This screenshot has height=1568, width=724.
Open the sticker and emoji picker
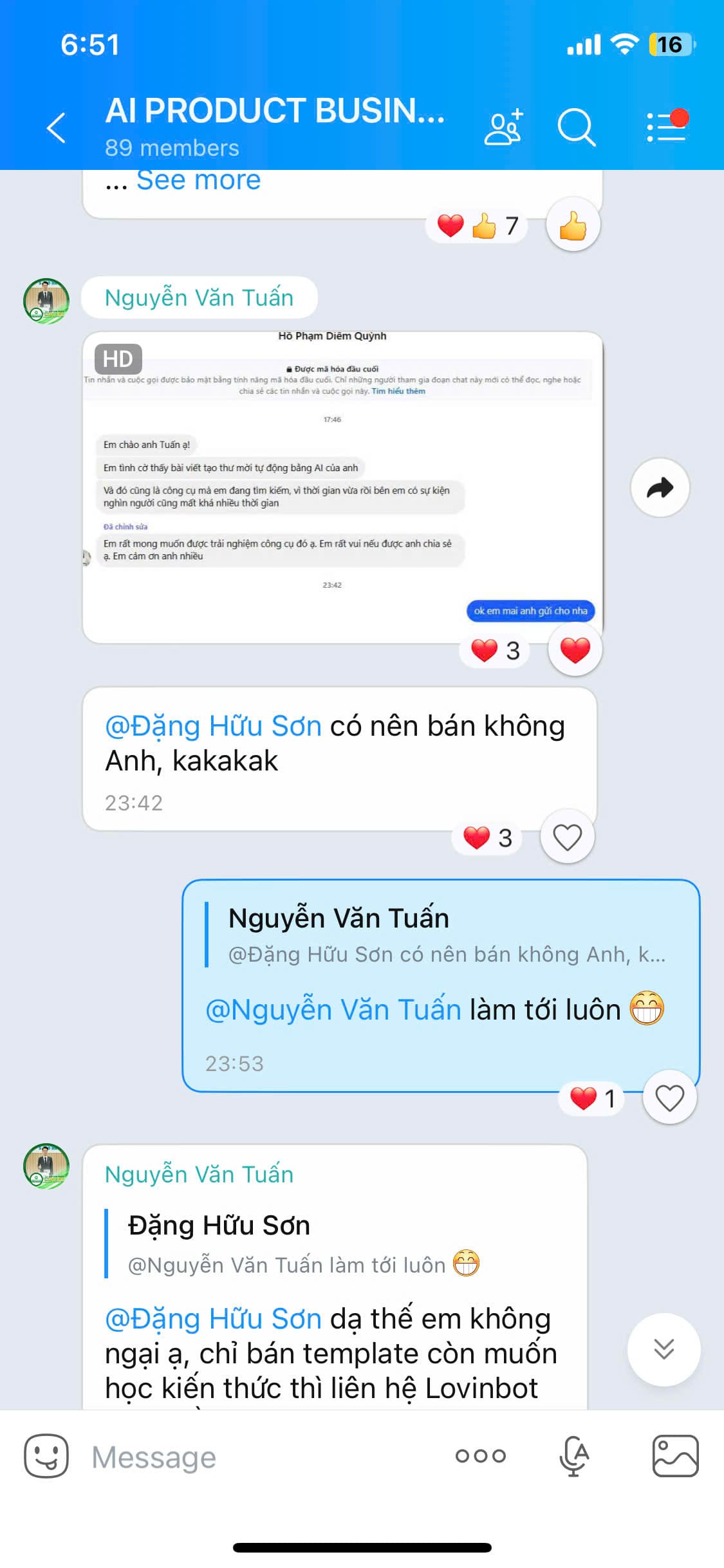click(x=46, y=1456)
